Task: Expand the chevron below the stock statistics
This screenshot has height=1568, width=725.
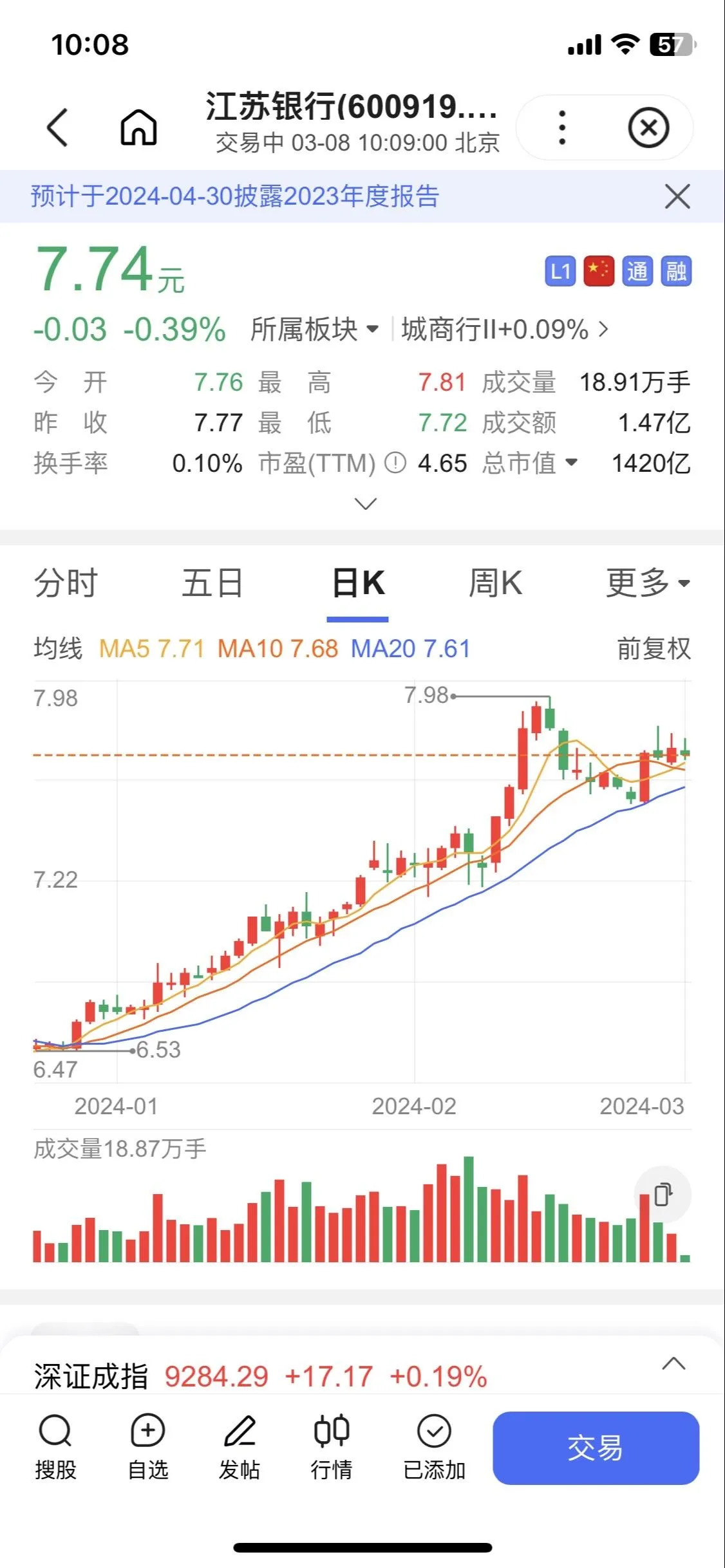Action: click(364, 503)
